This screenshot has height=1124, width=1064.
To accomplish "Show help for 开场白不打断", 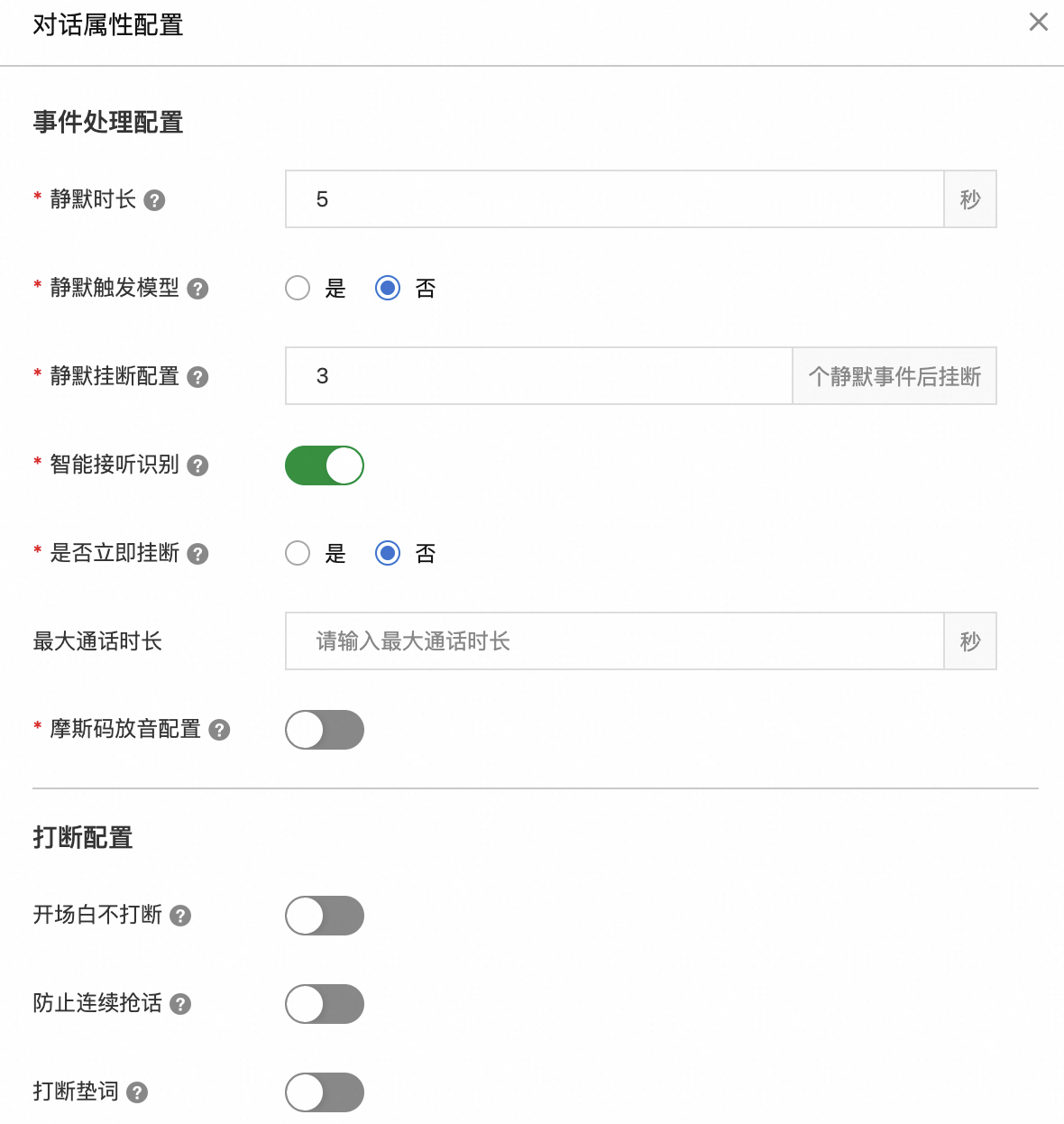I will click(x=180, y=916).
